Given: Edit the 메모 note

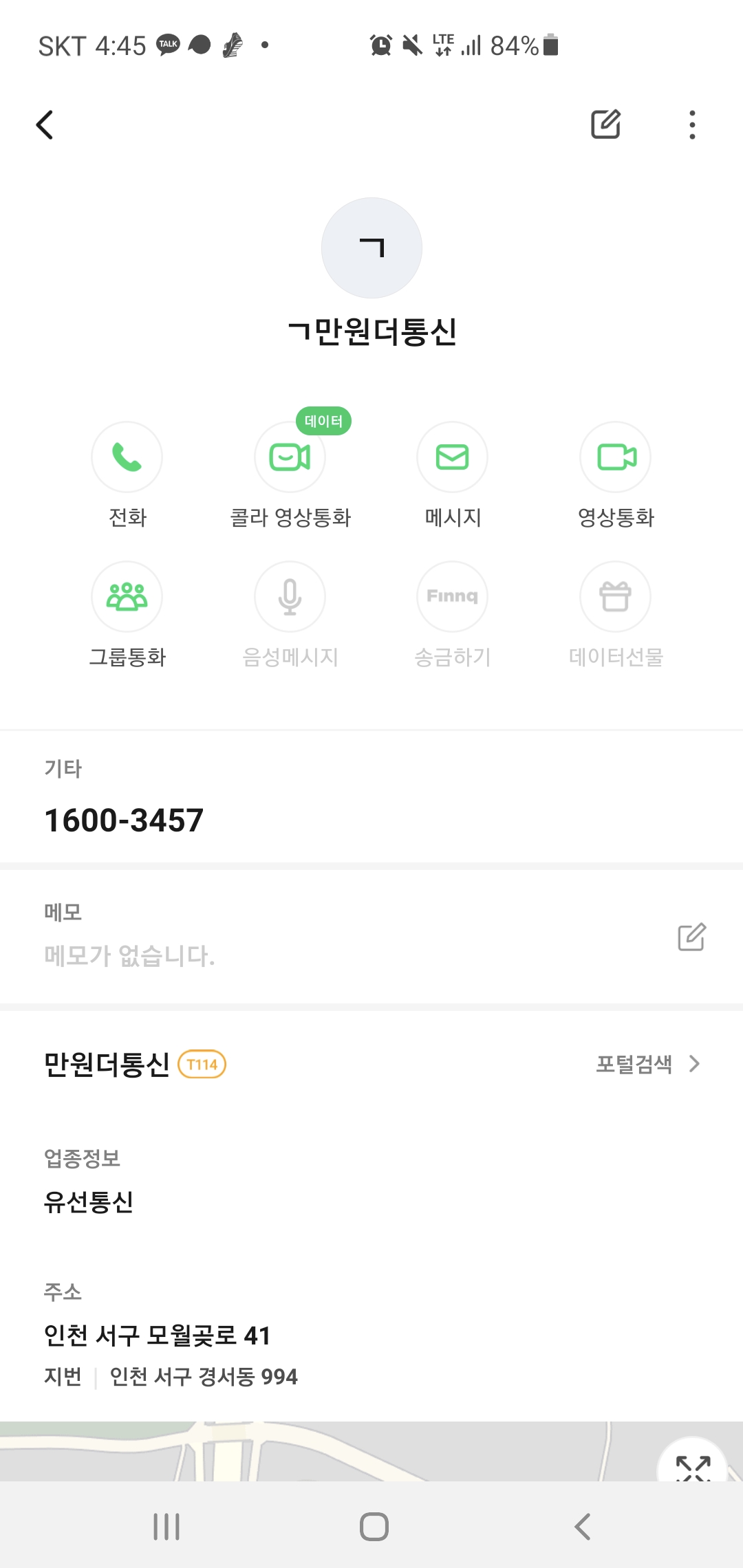Looking at the screenshot, I should click(x=691, y=937).
